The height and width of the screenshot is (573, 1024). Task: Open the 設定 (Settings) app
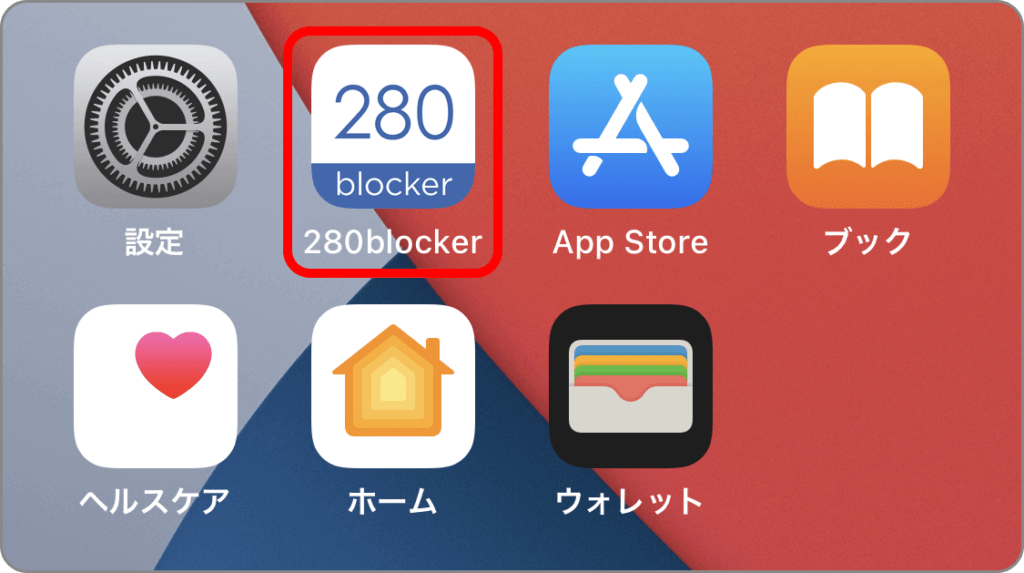pyautogui.click(x=155, y=127)
